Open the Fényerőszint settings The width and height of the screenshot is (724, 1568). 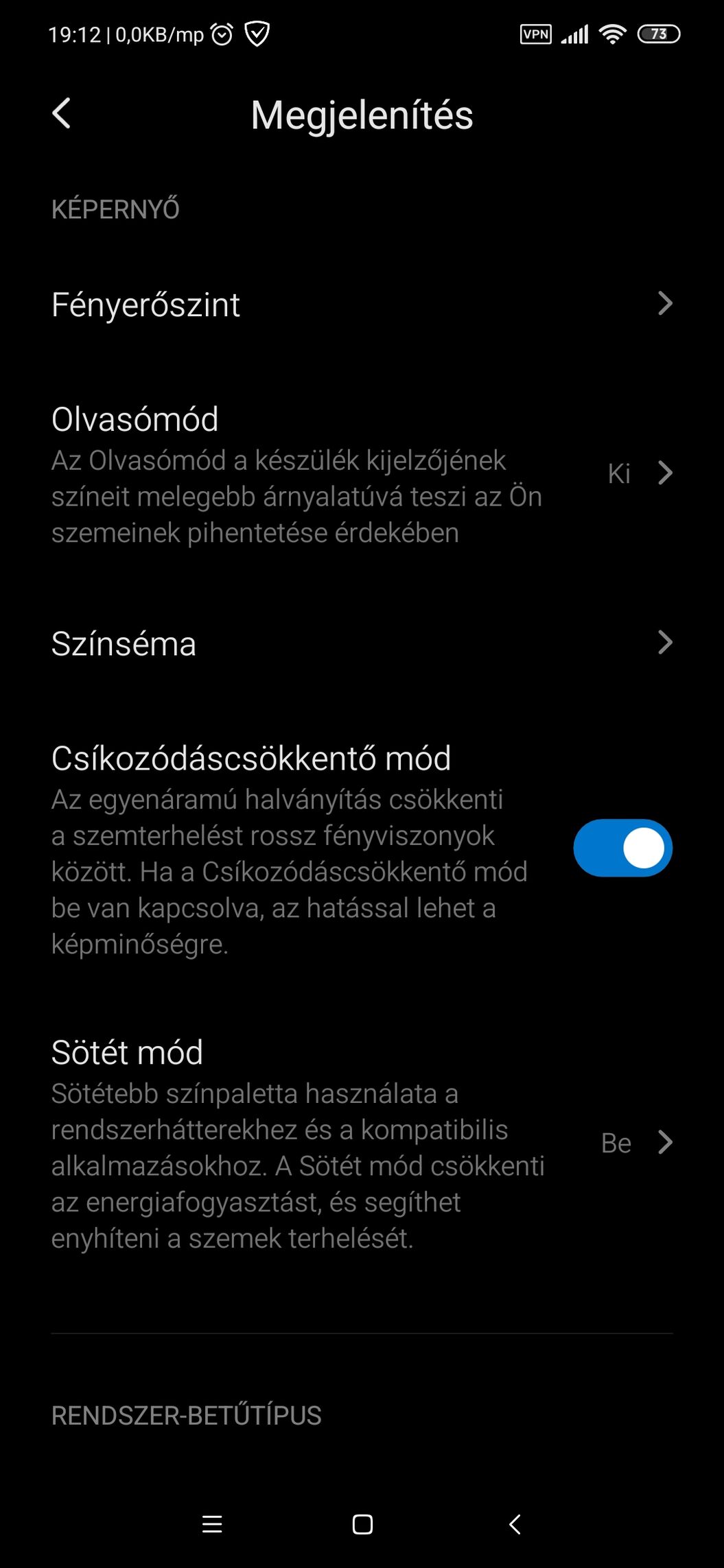(x=362, y=304)
